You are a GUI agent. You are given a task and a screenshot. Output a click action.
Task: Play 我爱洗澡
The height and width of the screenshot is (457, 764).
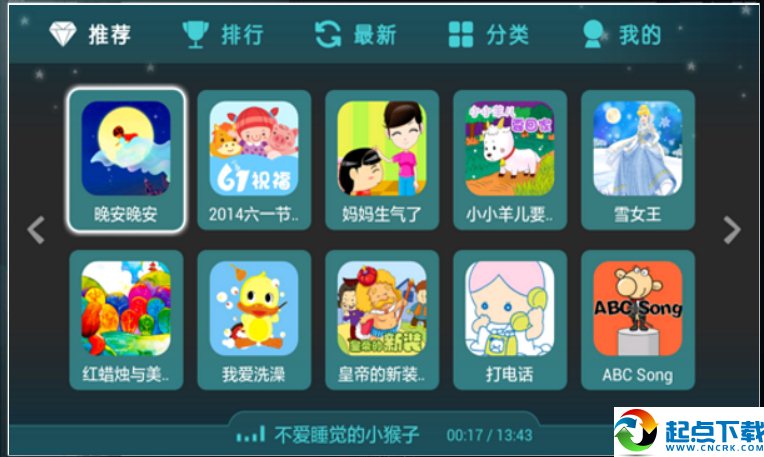(x=254, y=319)
